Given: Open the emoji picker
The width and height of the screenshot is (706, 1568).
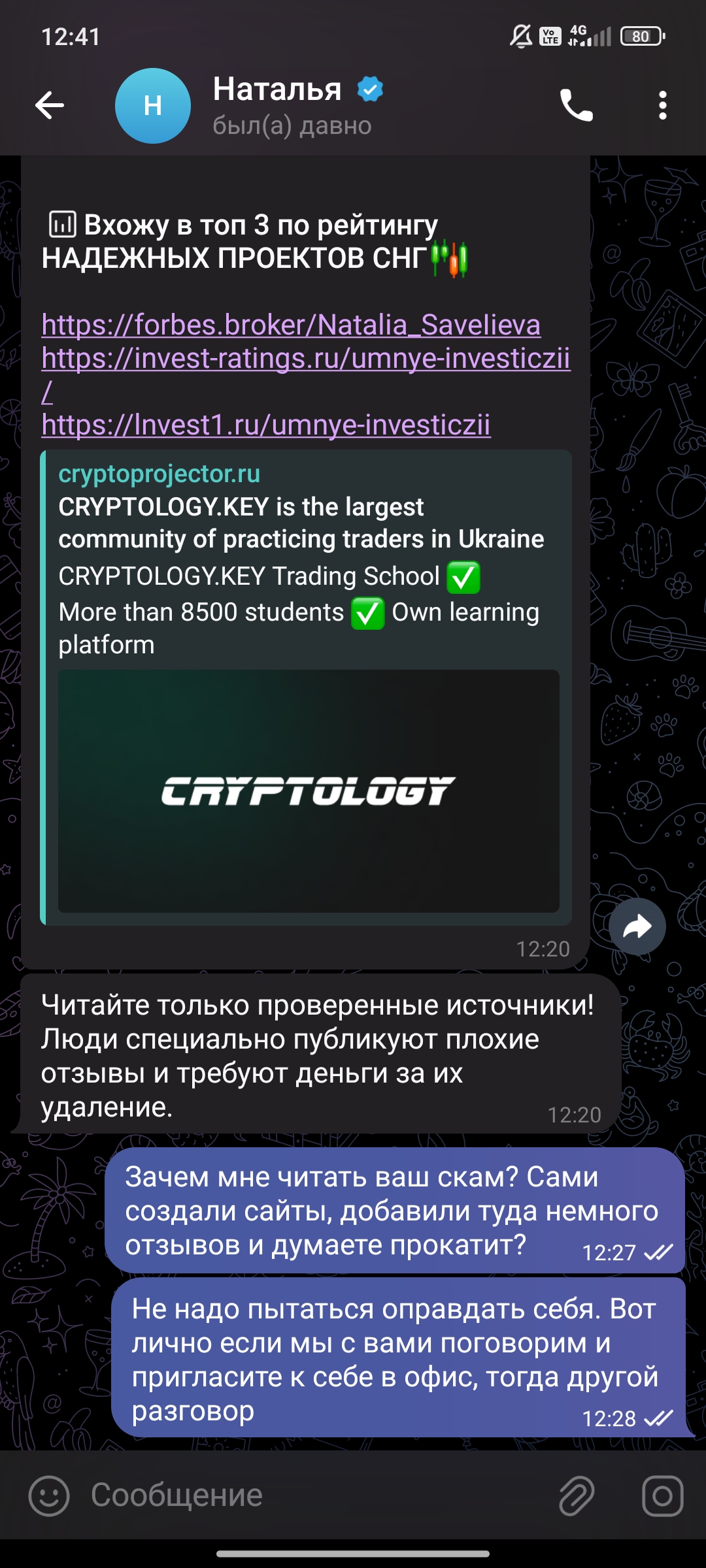Looking at the screenshot, I should click(x=49, y=1495).
